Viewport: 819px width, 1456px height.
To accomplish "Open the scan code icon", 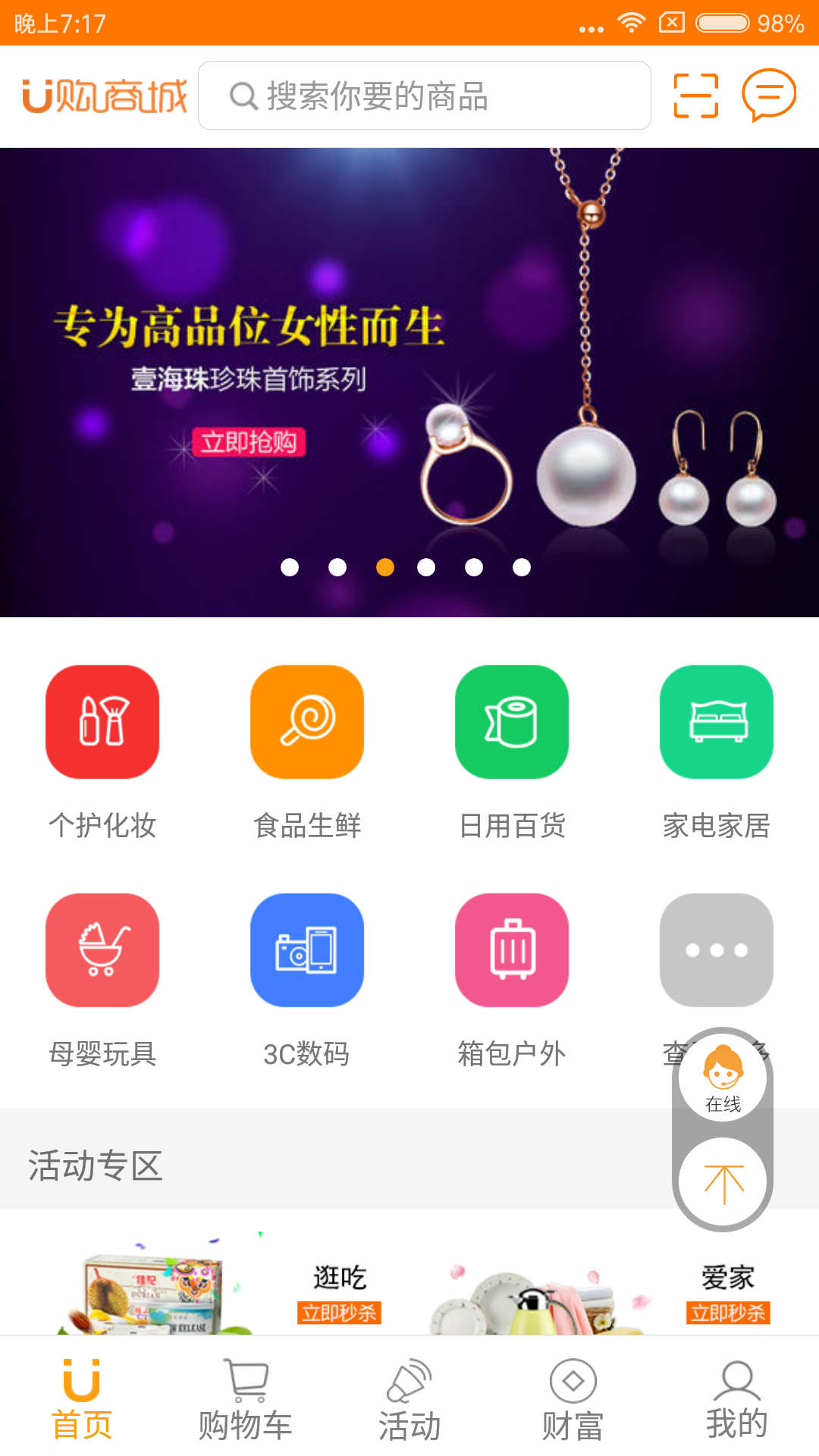I will pos(695,96).
